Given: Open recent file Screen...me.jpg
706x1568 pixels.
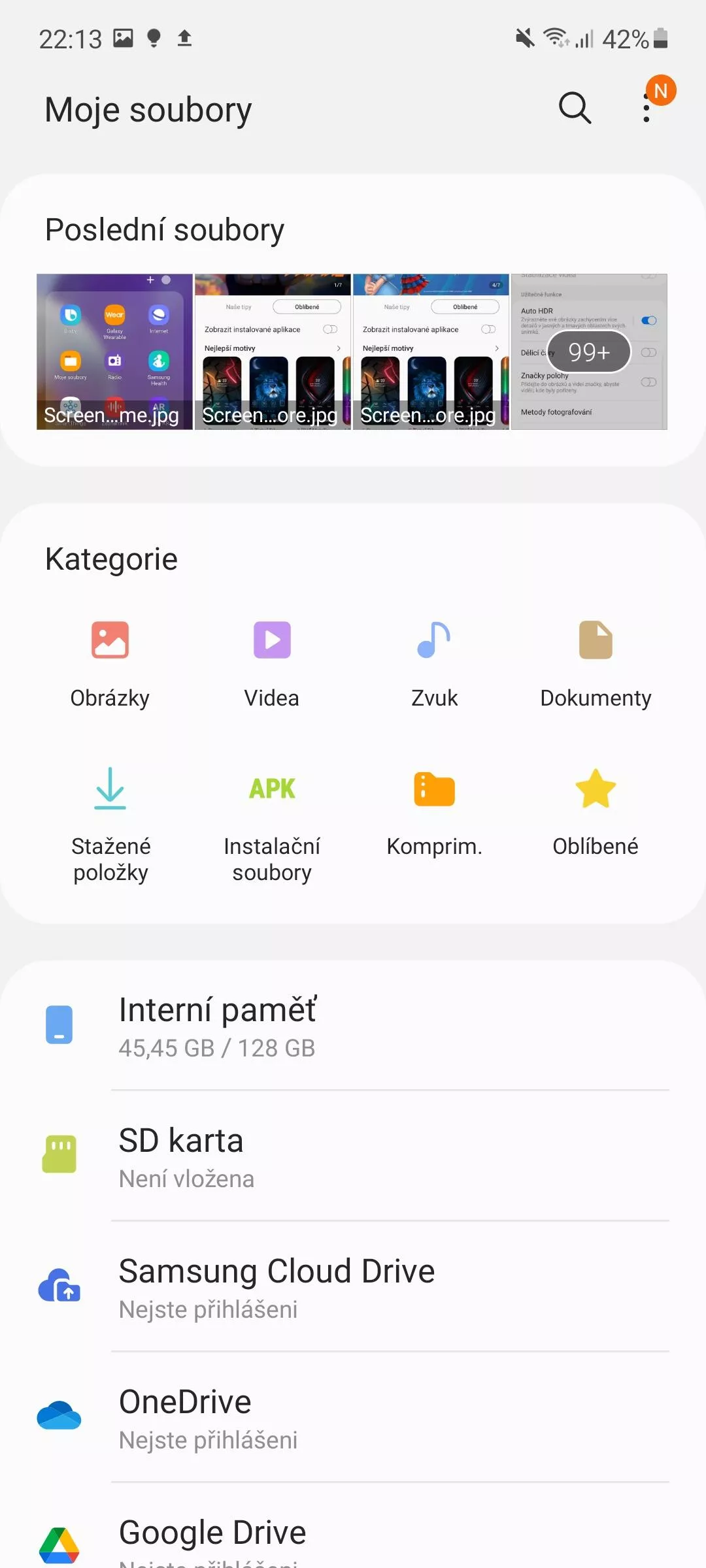Looking at the screenshot, I should (114, 351).
